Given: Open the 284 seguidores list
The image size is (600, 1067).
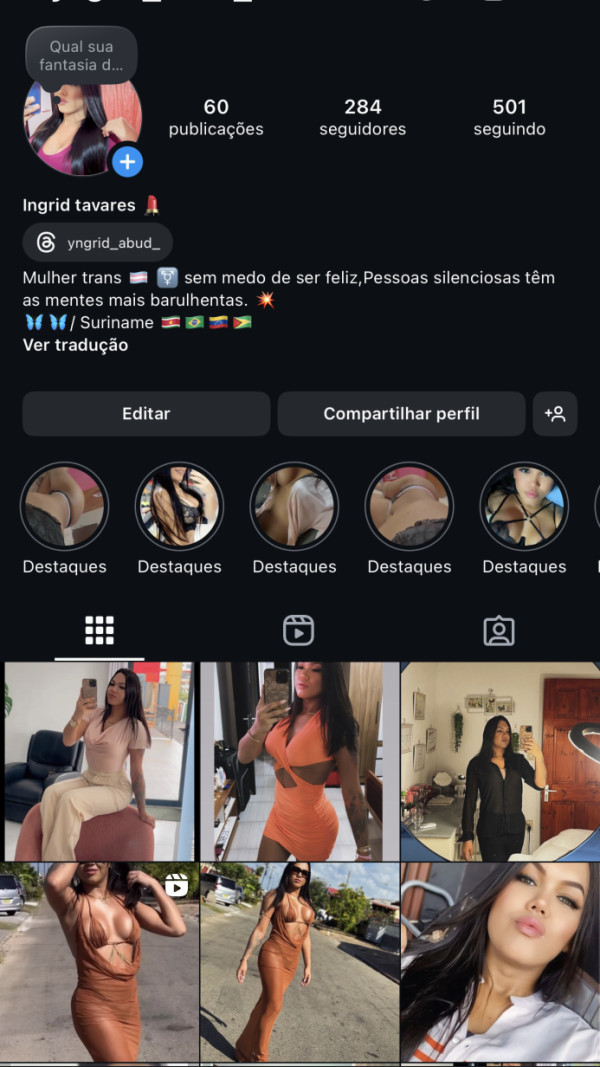Looking at the screenshot, I should (362, 117).
